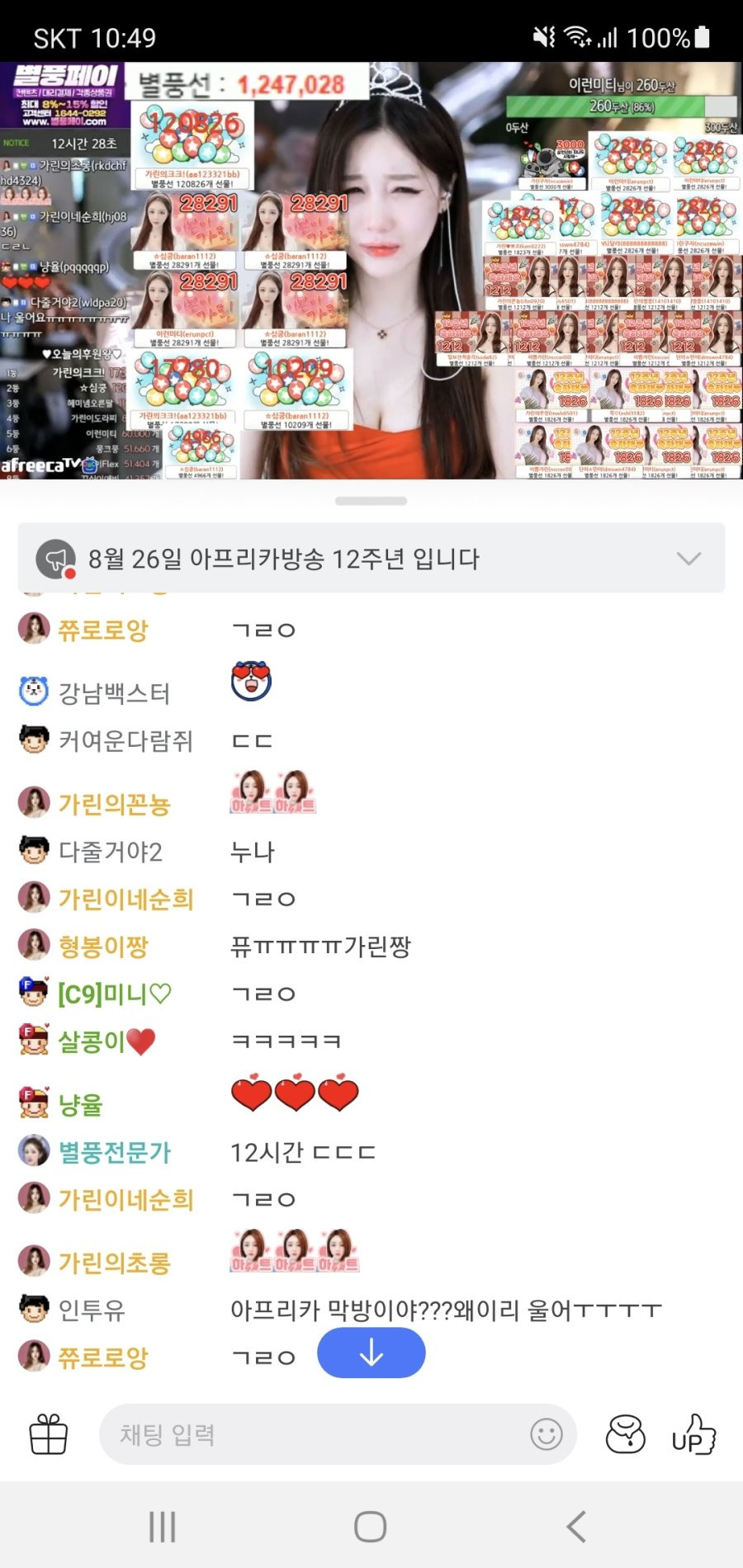Open the gift box icon
The image size is (743, 1568).
pyautogui.click(x=49, y=1434)
